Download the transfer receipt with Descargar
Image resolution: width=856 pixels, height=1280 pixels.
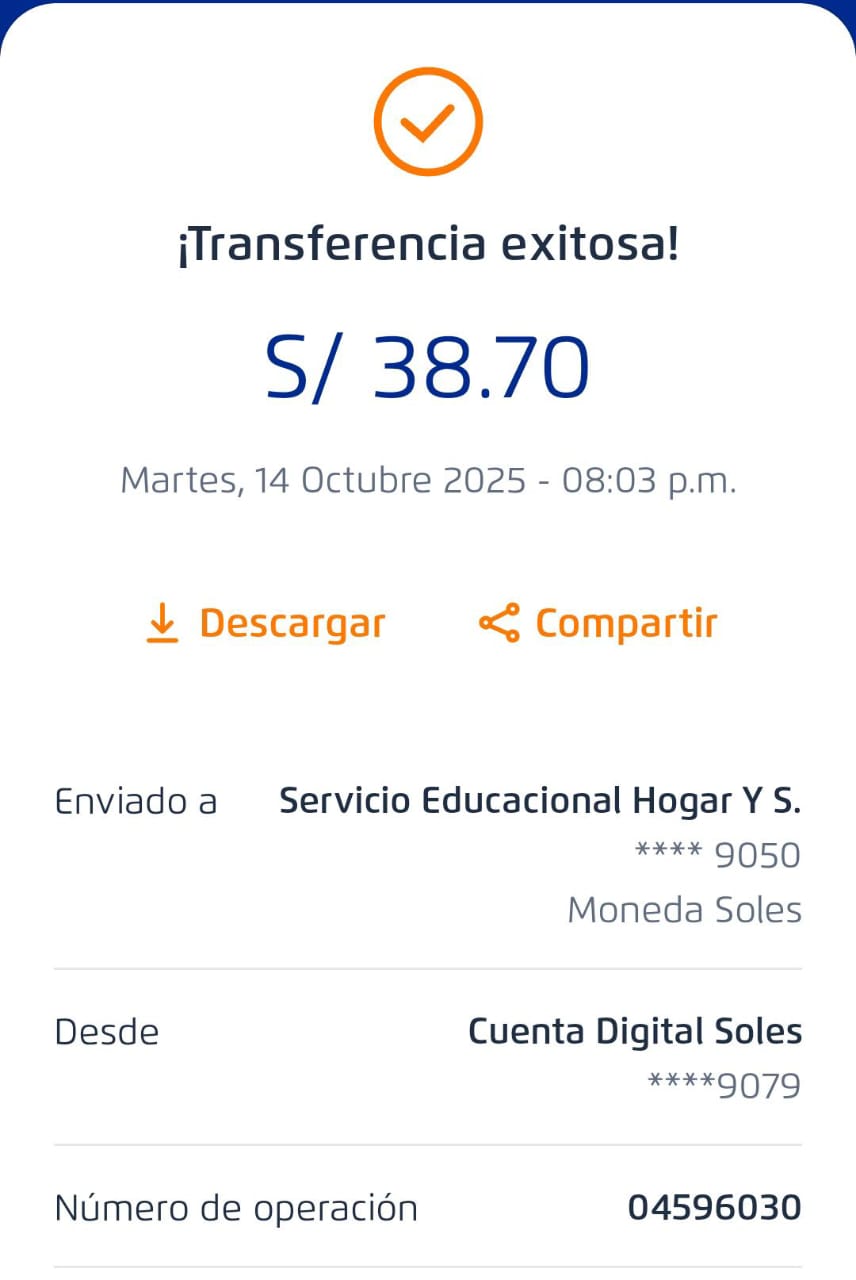(x=266, y=623)
